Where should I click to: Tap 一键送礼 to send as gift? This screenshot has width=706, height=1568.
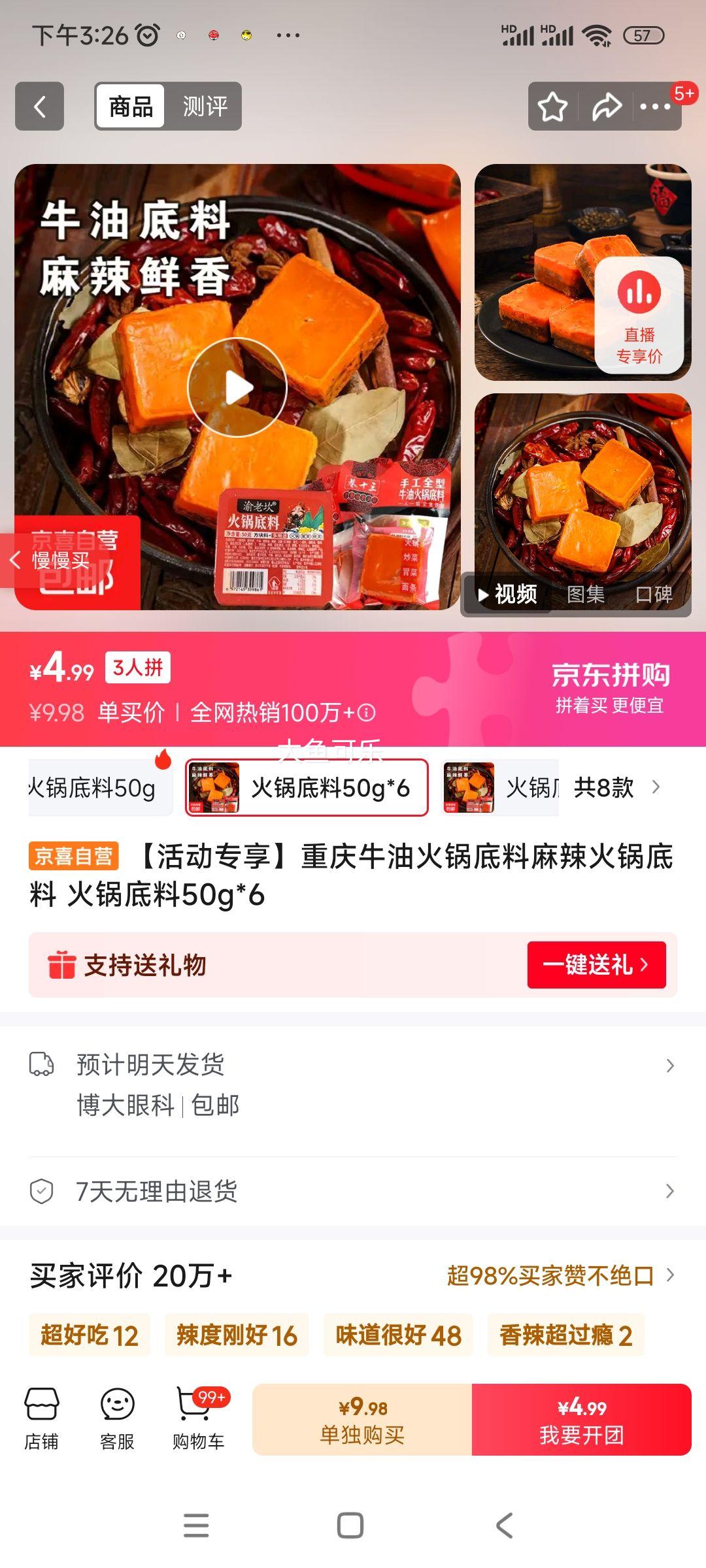tap(596, 965)
